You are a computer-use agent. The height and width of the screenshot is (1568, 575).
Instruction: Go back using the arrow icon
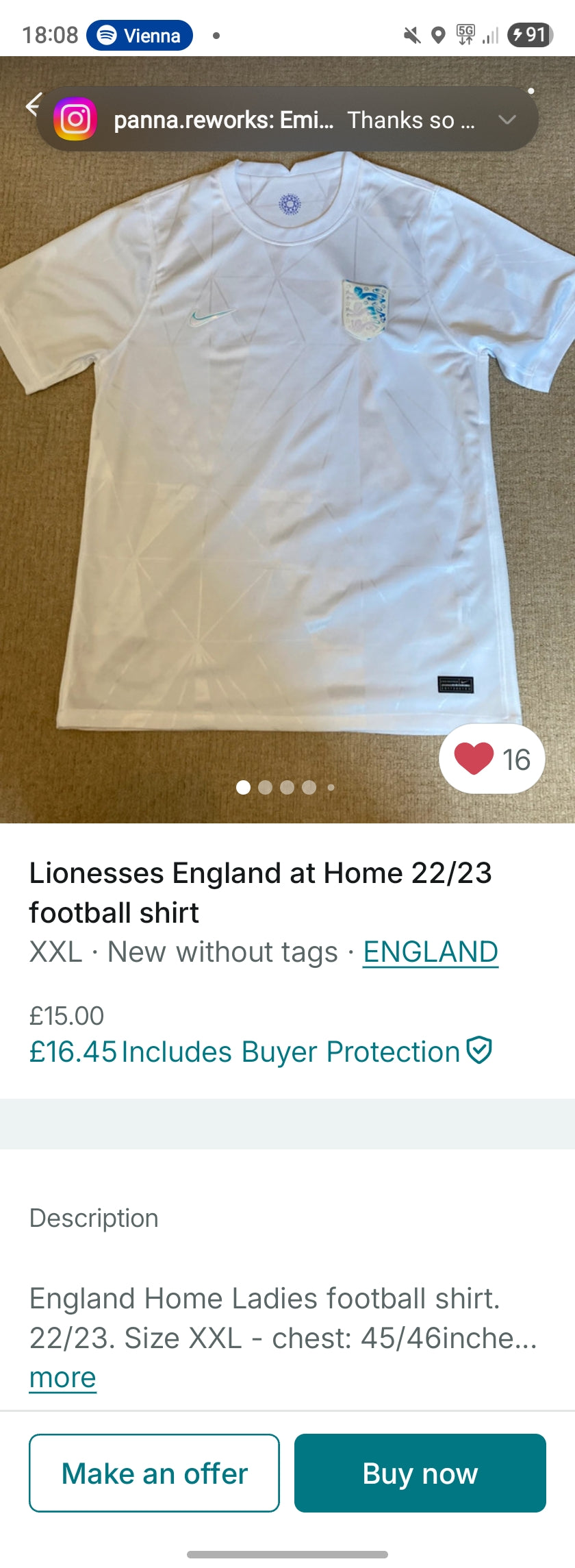click(31, 105)
